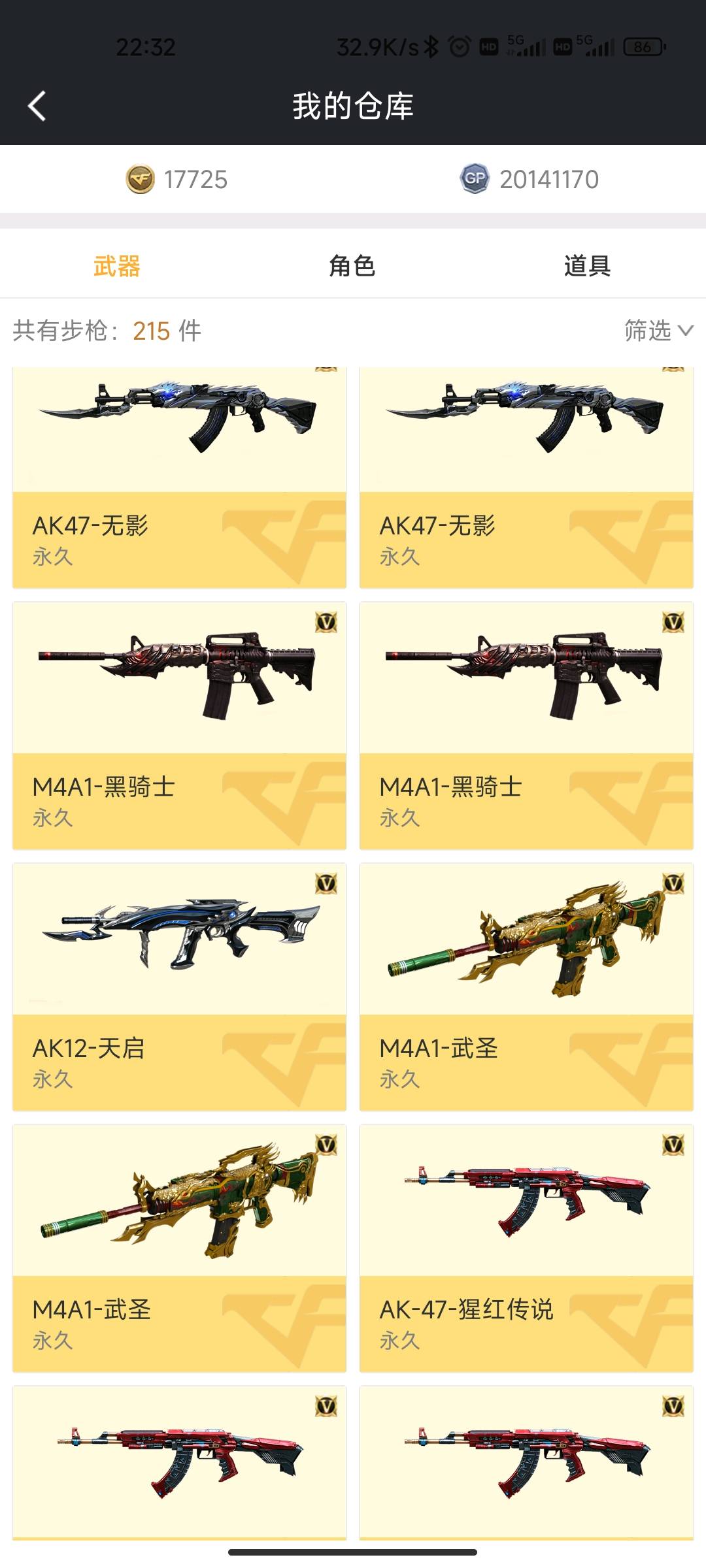Open the AK12-天启 weapon card
Screen dimensions: 706x1568
tap(179, 987)
